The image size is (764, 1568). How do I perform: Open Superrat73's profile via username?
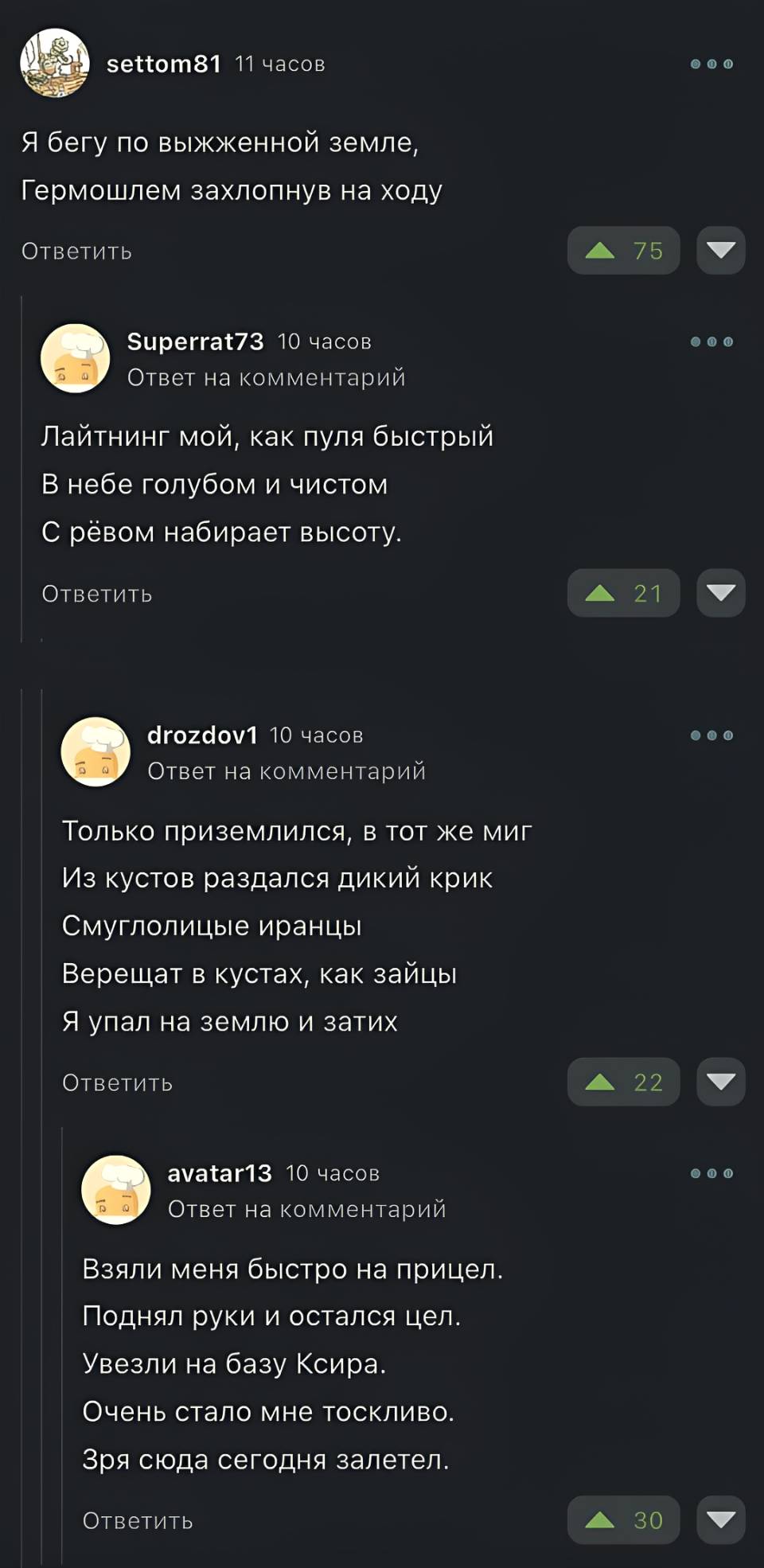point(196,341)
